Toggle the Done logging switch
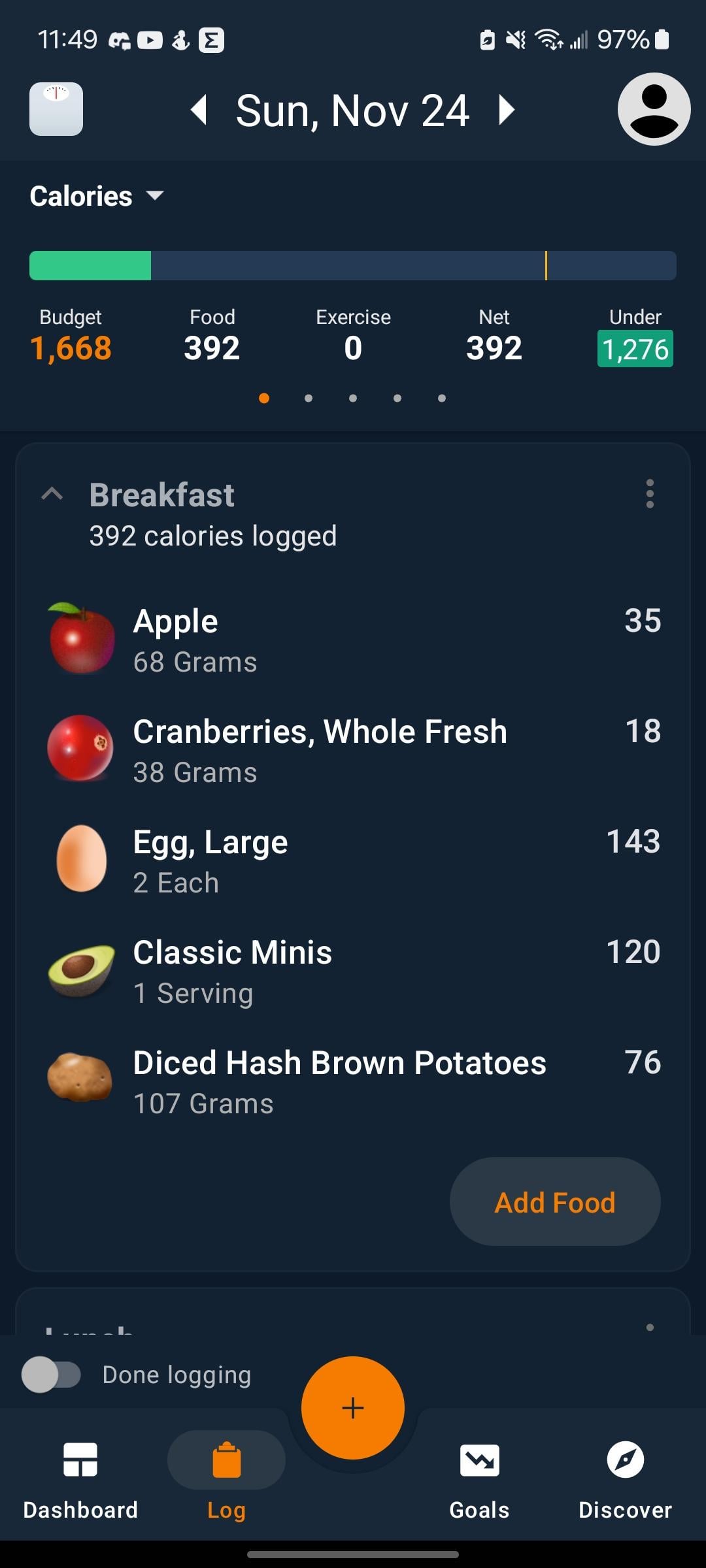706x1568 pixels. [x=51, y=1375]
